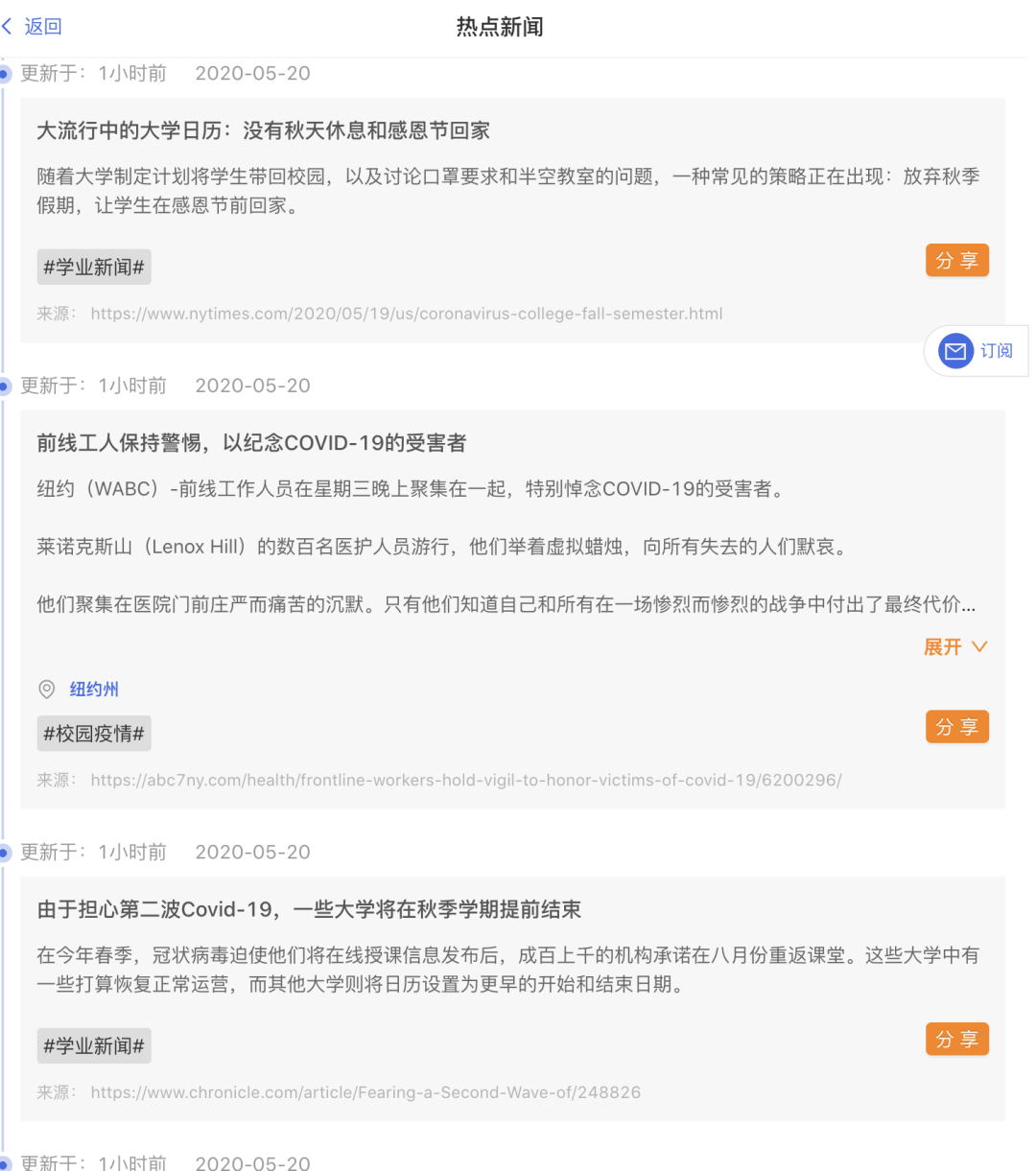
Task: Open the abc7ny.com source link
Action: (466, 780)
